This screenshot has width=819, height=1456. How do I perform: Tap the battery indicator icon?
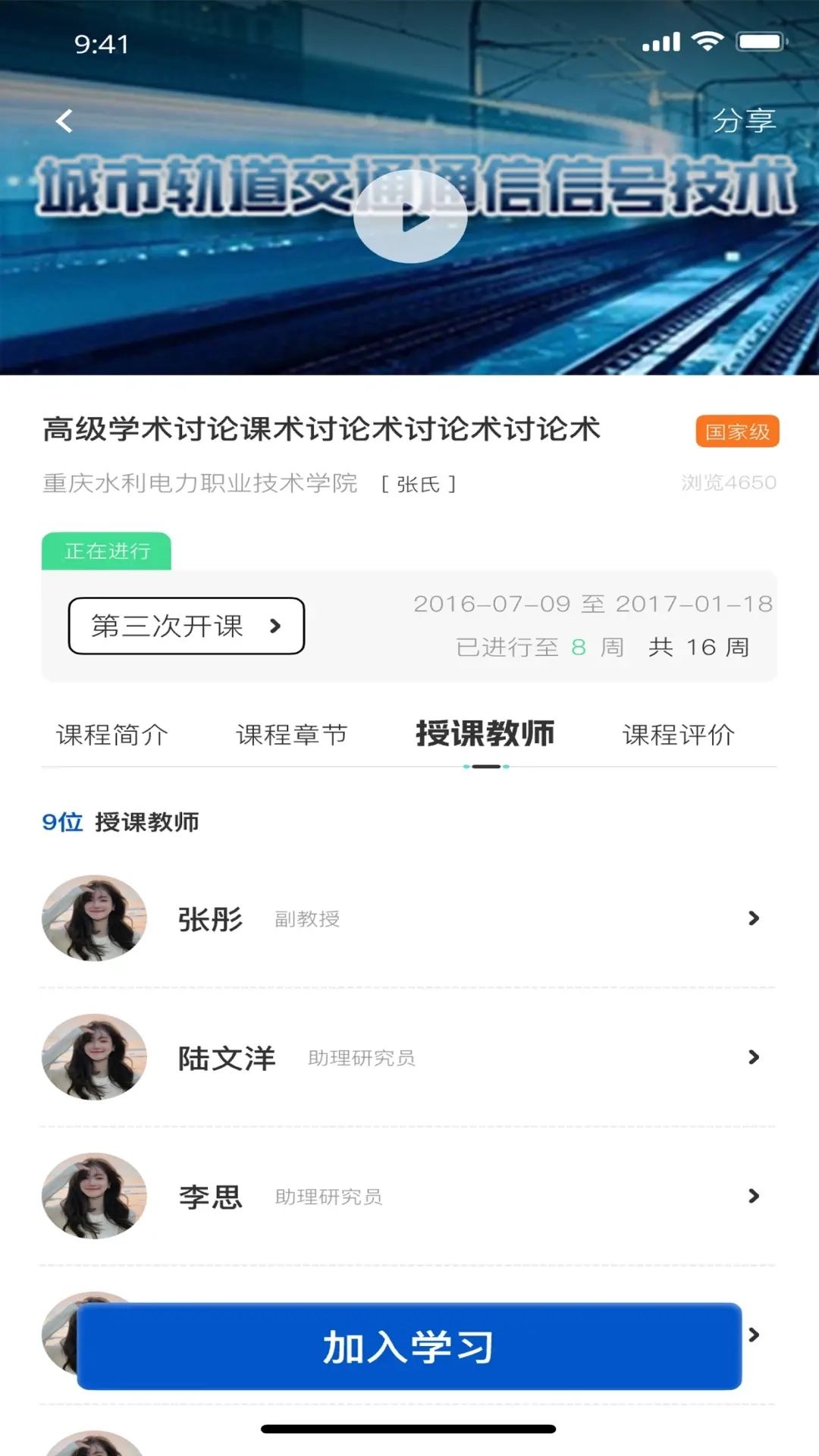(x=758, y=42)
